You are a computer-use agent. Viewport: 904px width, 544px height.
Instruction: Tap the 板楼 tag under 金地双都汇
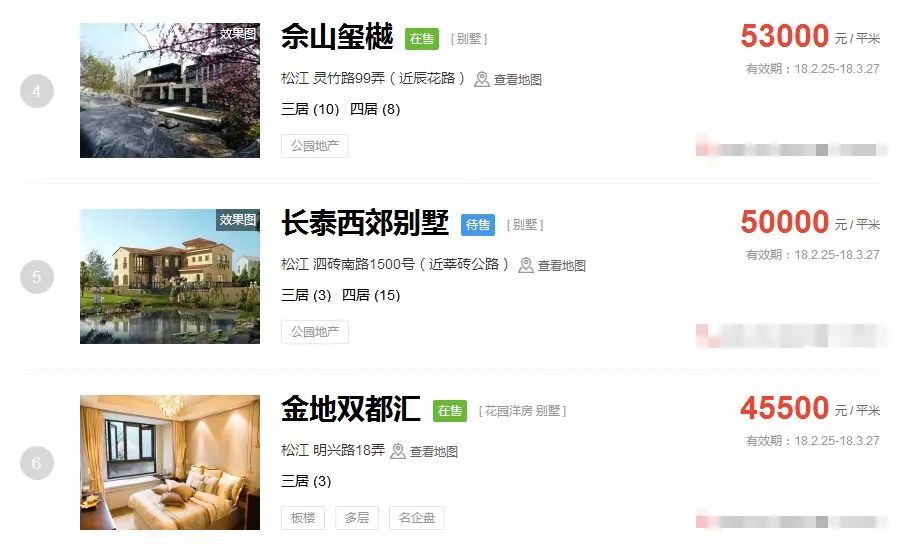click(303, 518)
